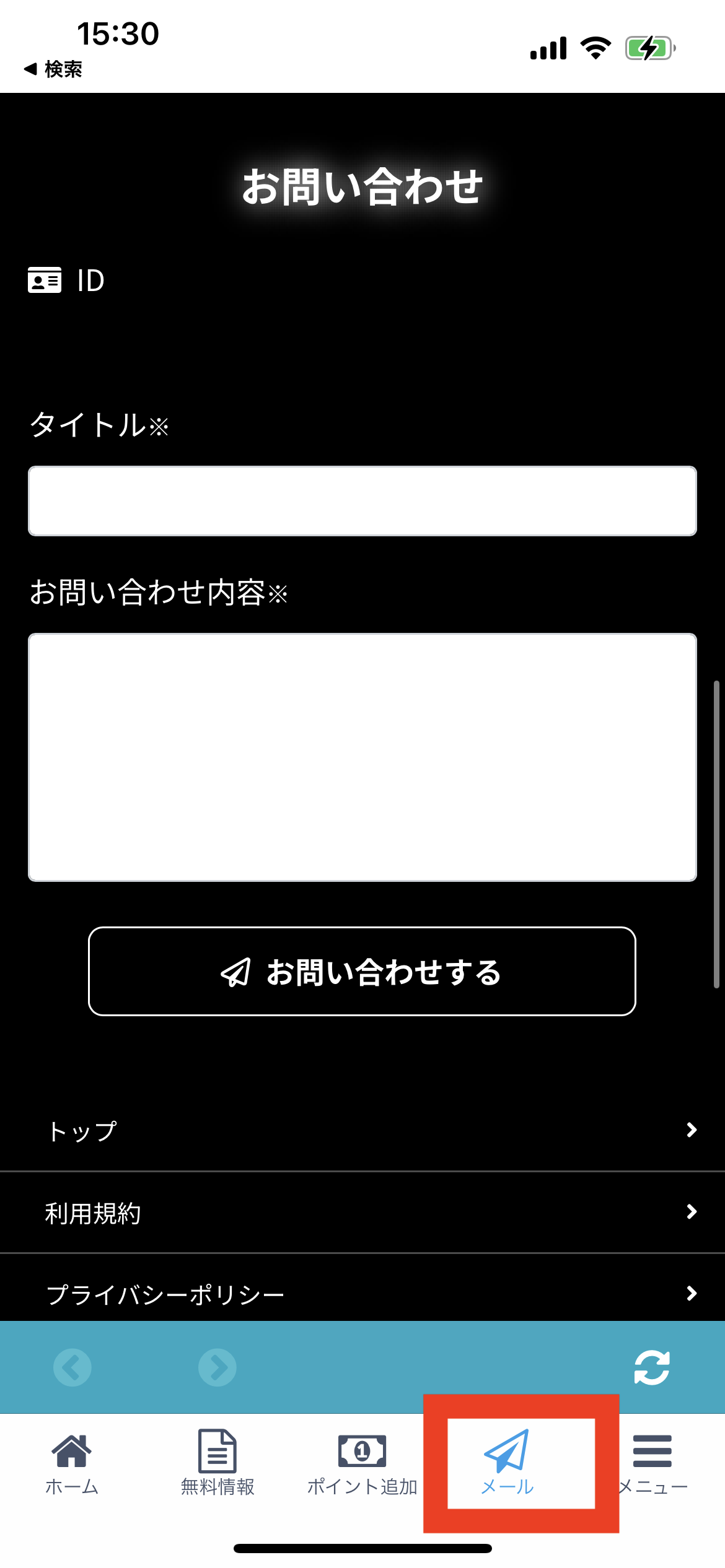Open 利用規約 terms of use
725x1568 pixels.
362,1213
